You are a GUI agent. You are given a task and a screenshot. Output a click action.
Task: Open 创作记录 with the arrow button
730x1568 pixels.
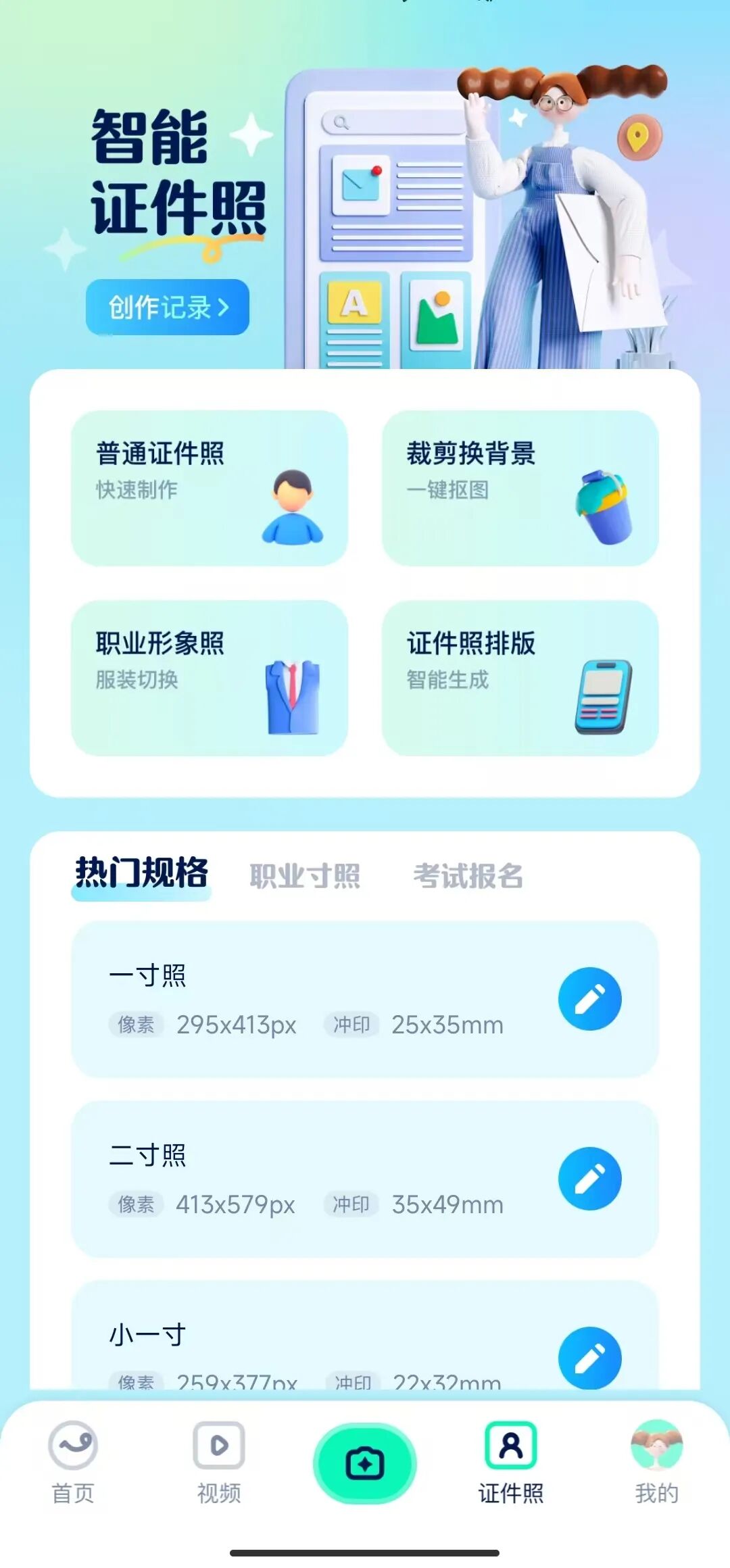click(x=166, y=307)
